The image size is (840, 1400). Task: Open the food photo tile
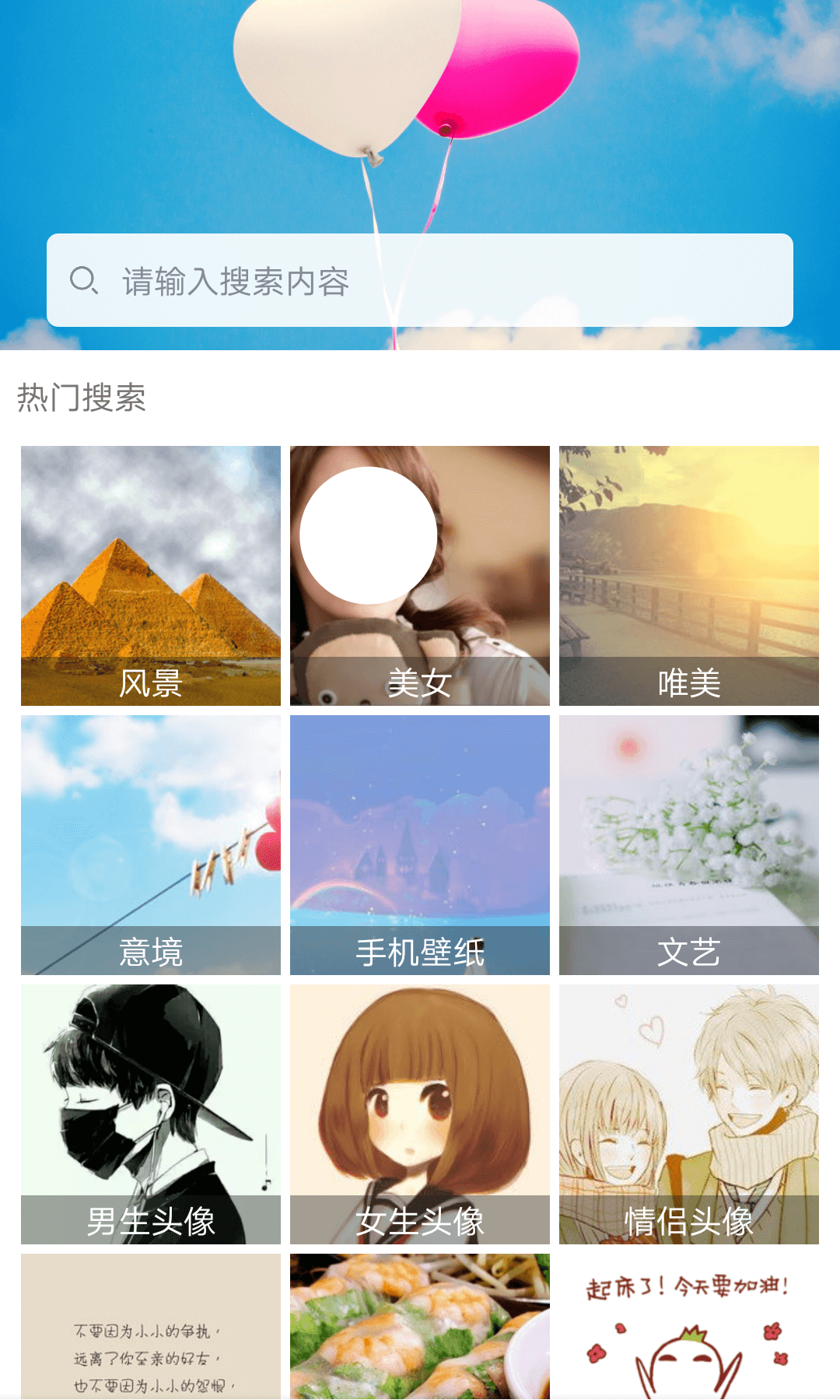(x=420, y=1326)
